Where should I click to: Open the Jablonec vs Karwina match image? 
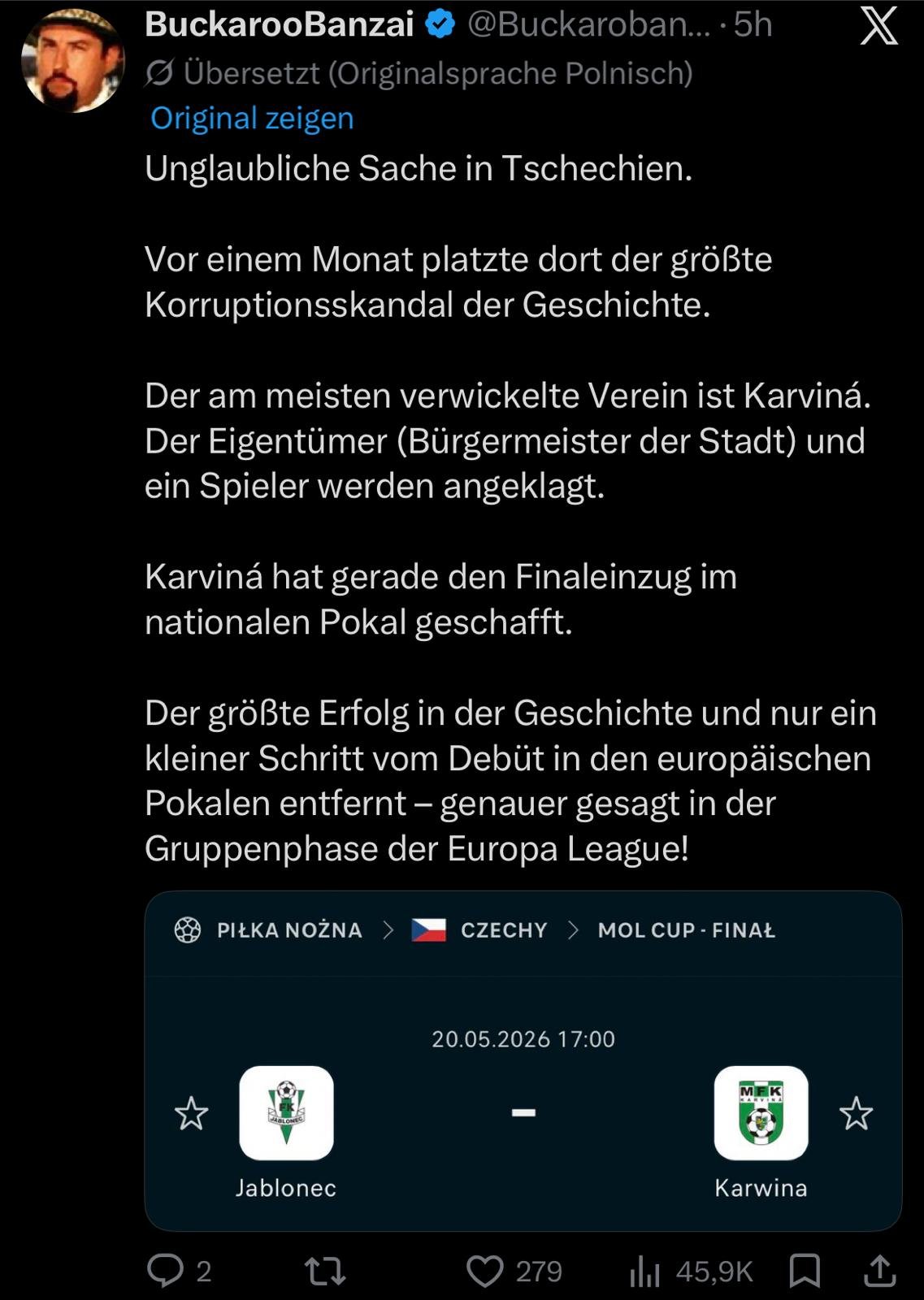(x=523, y=1060)
